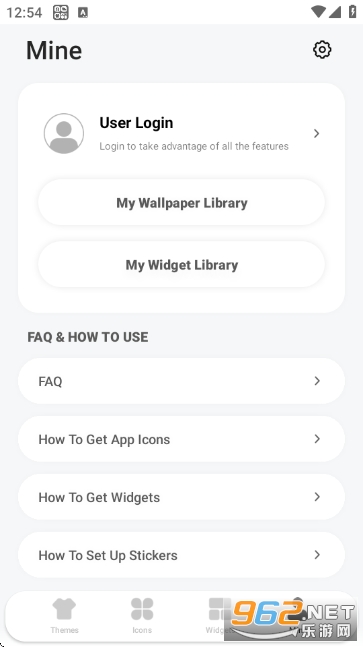This screenshot has width=363, height=647.
Task: Open the FAQ row
Action: 182,381
